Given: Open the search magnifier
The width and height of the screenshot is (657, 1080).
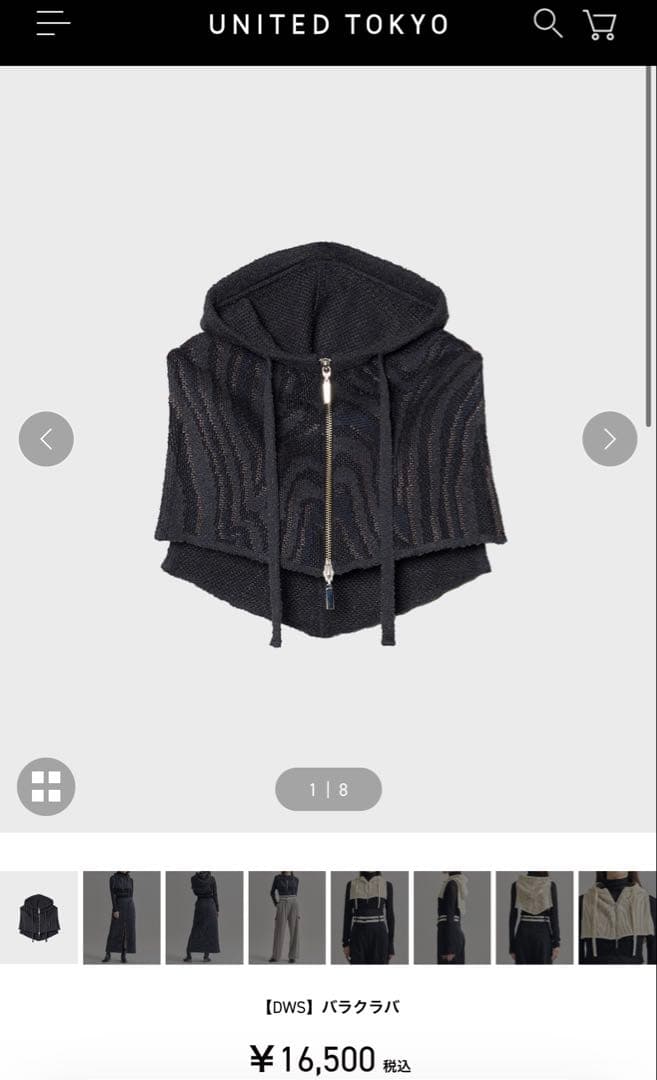Looking at the screenshot, I should pyautogui.click(x=547, y=23).
